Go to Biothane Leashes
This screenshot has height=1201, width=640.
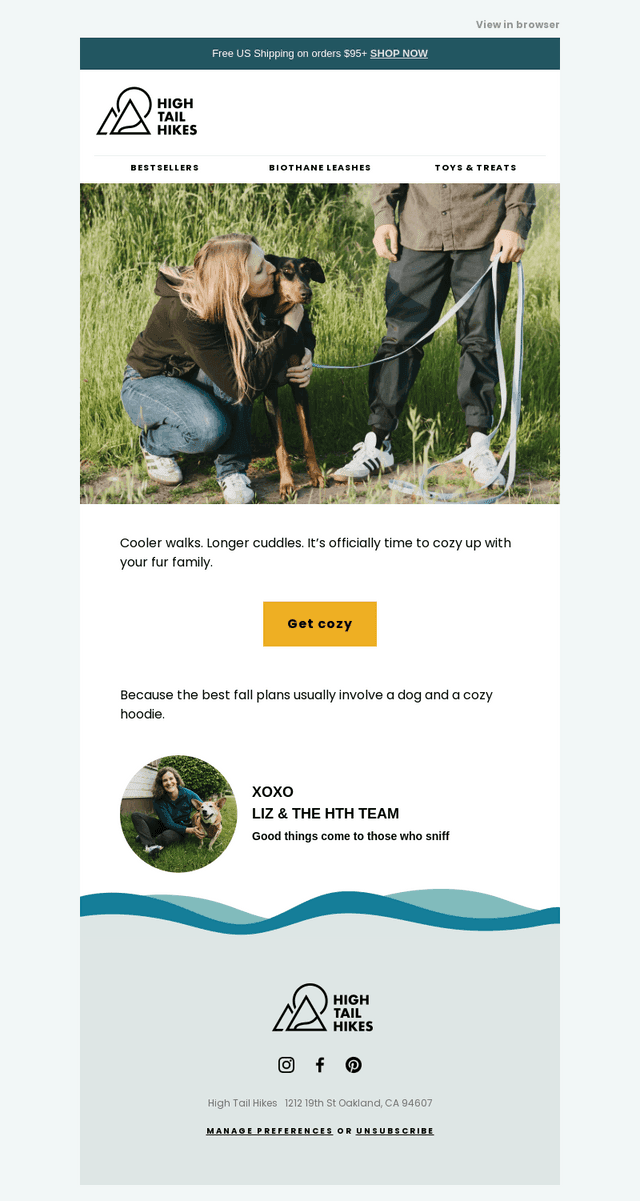pos(320,168)
